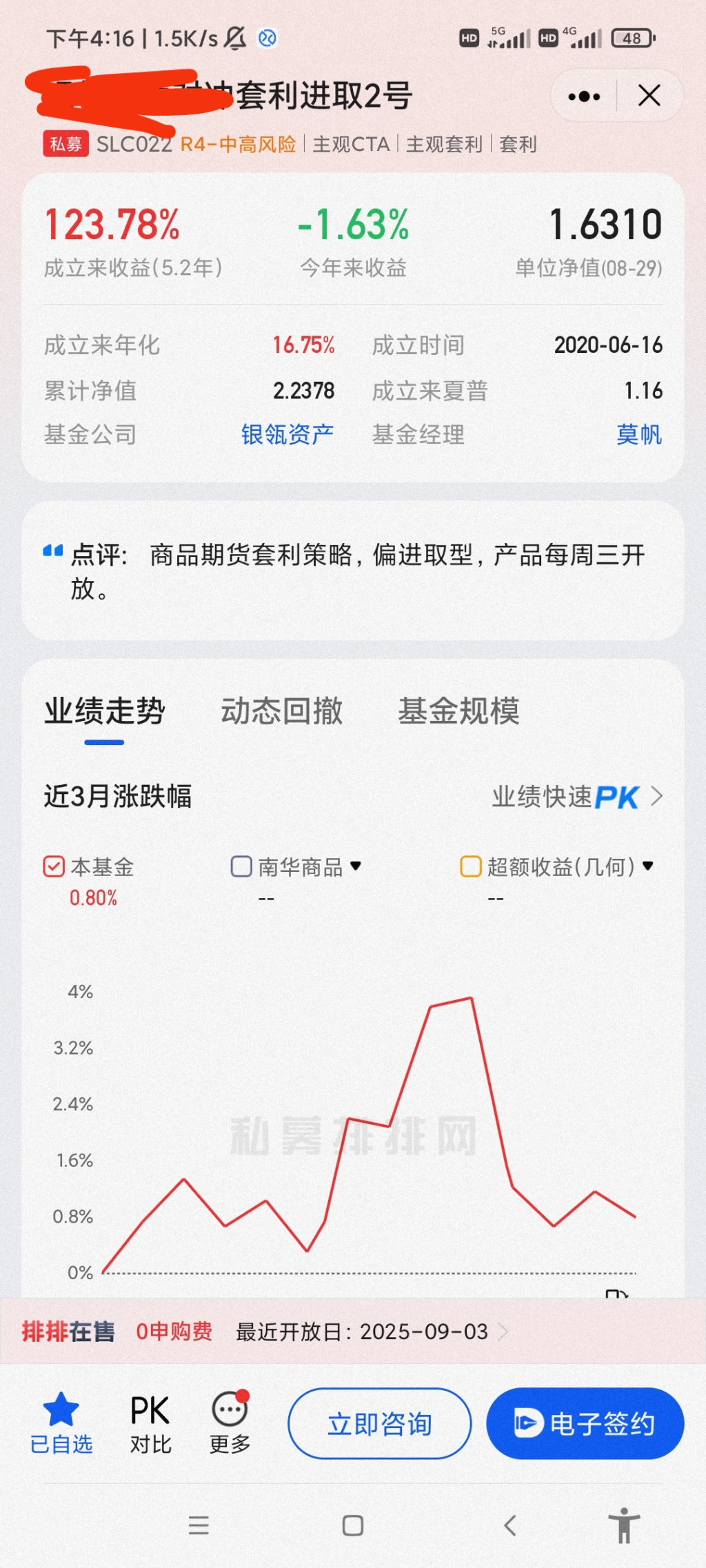Select the 业绩走势 tab

[105, 711]
